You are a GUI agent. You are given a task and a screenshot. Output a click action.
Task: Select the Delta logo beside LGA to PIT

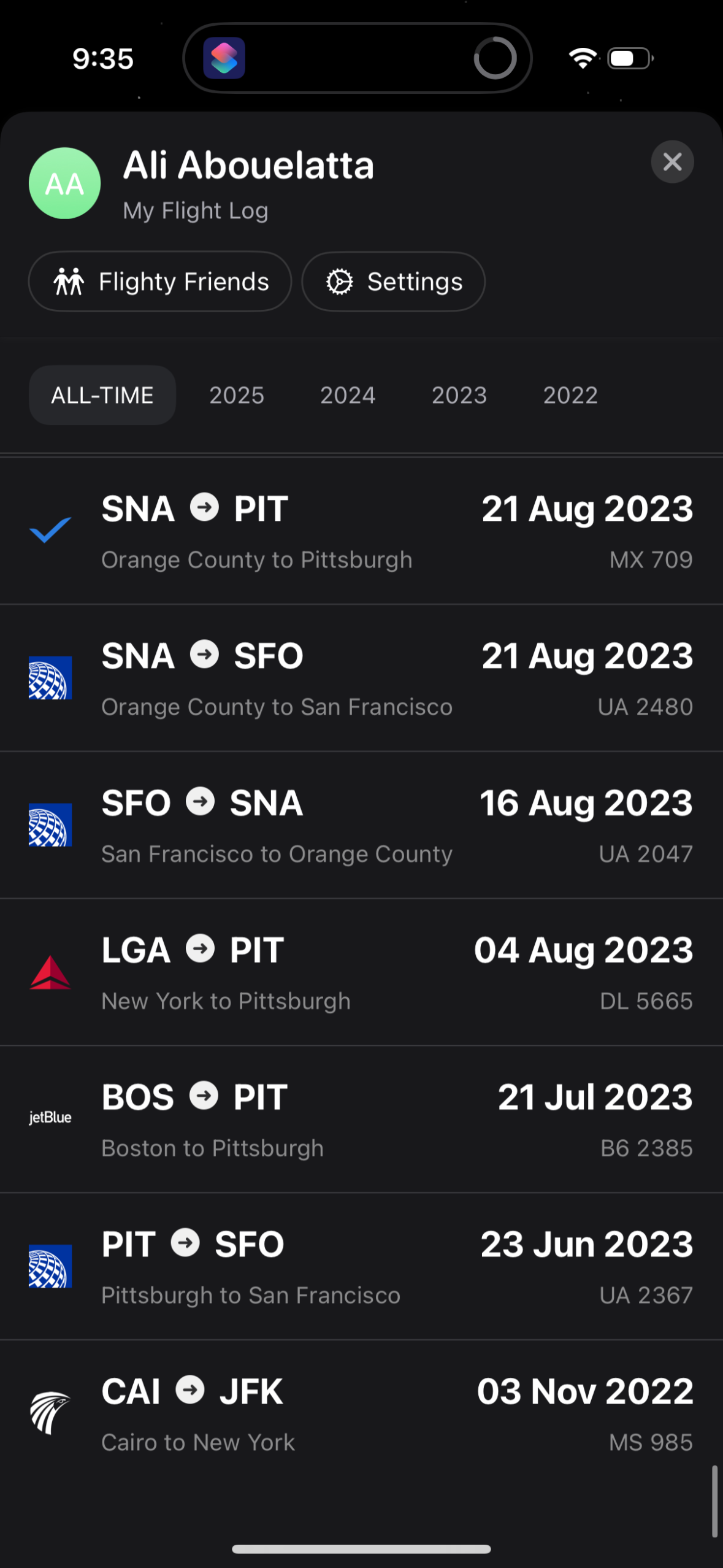50,972
